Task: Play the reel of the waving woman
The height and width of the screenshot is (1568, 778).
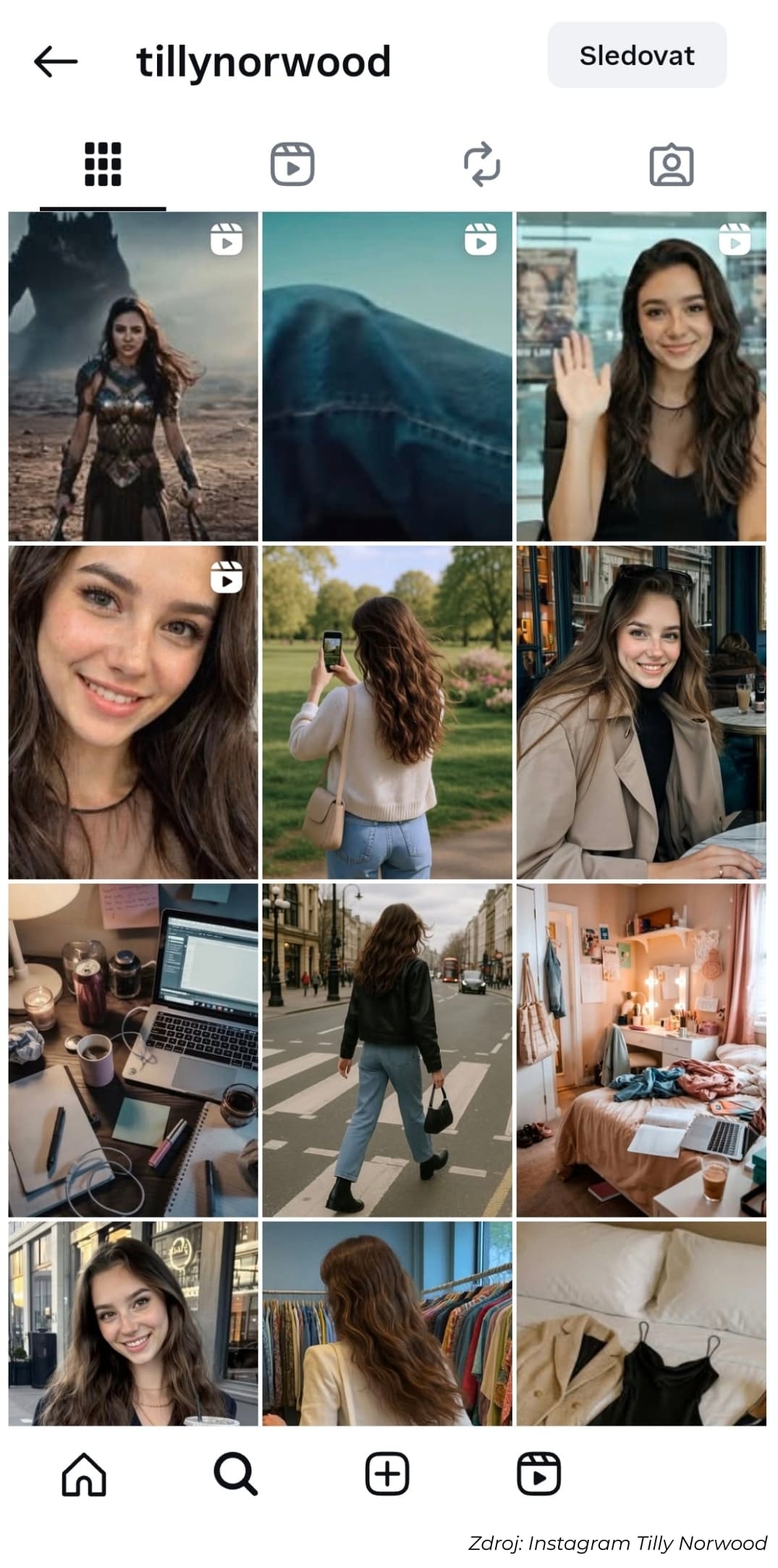Action: click(641, 376)
